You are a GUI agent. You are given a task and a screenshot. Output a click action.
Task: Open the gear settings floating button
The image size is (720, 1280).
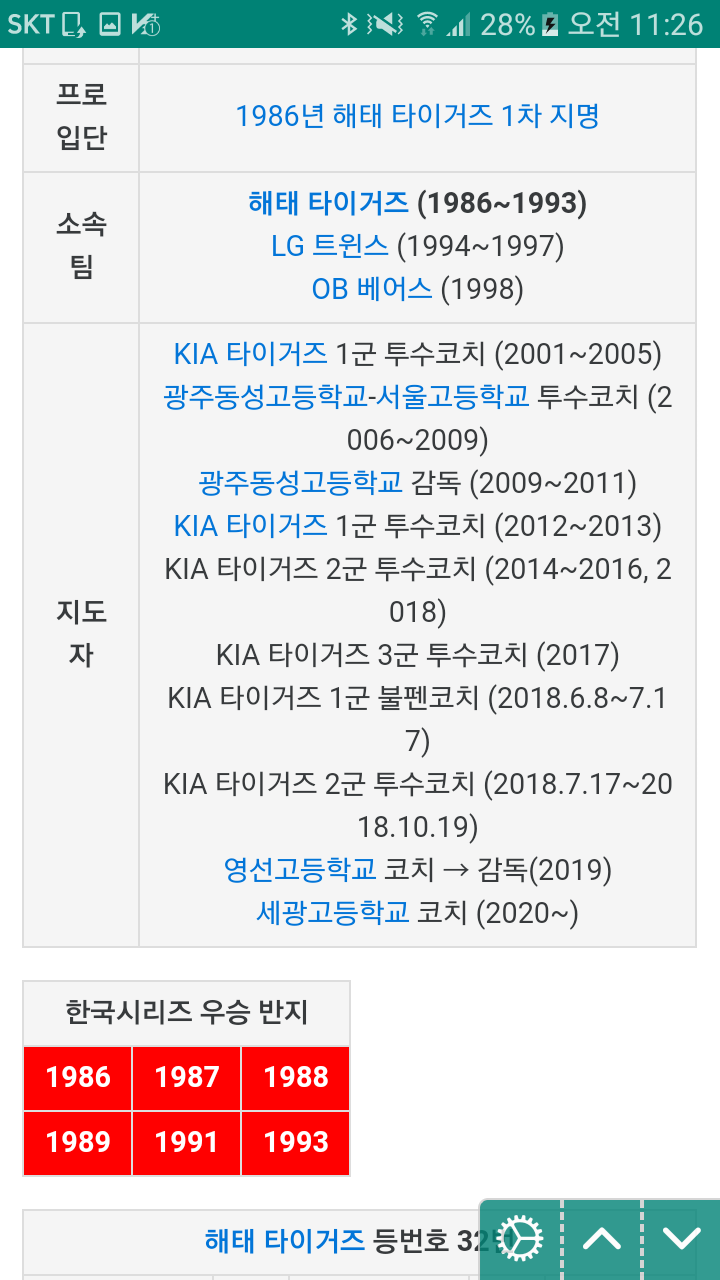coord(521,1239)
